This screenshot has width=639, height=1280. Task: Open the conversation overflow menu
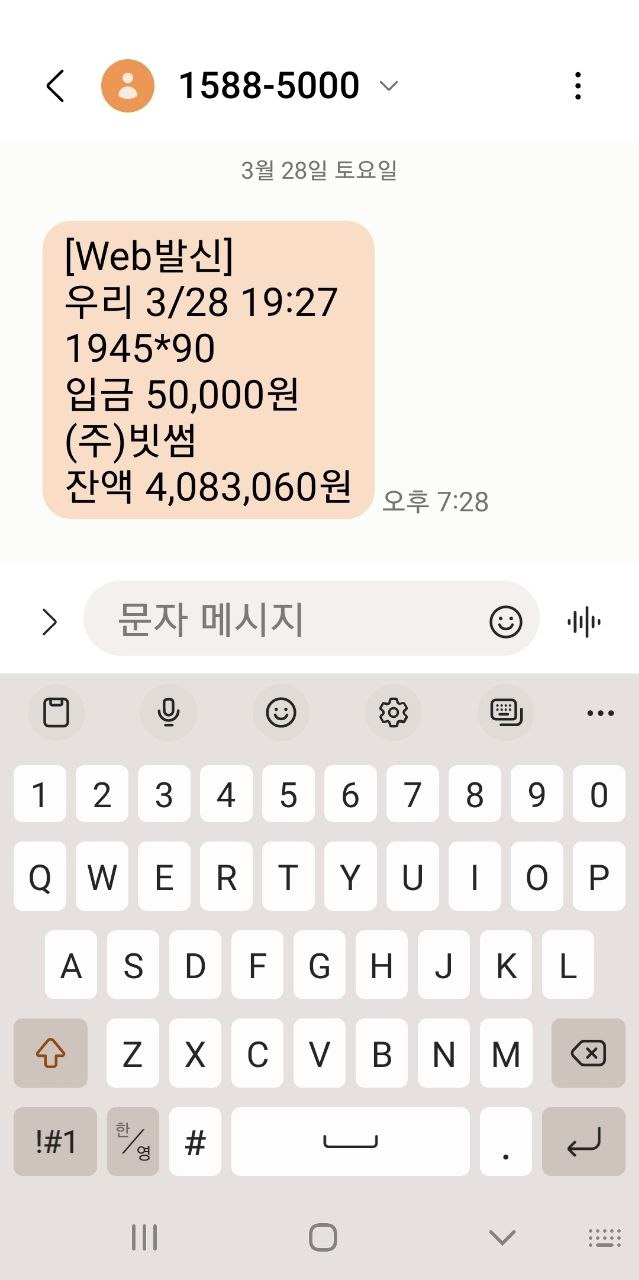[578, 86]
